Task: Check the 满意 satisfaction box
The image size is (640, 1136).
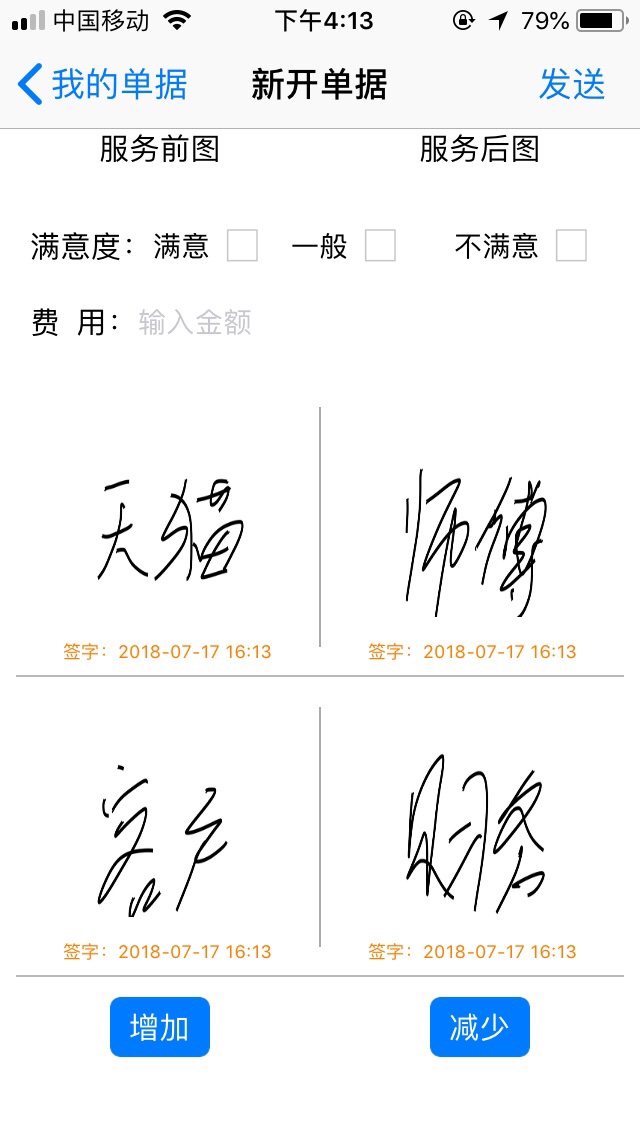Action: pyautogui.click(x=242, y=245)
